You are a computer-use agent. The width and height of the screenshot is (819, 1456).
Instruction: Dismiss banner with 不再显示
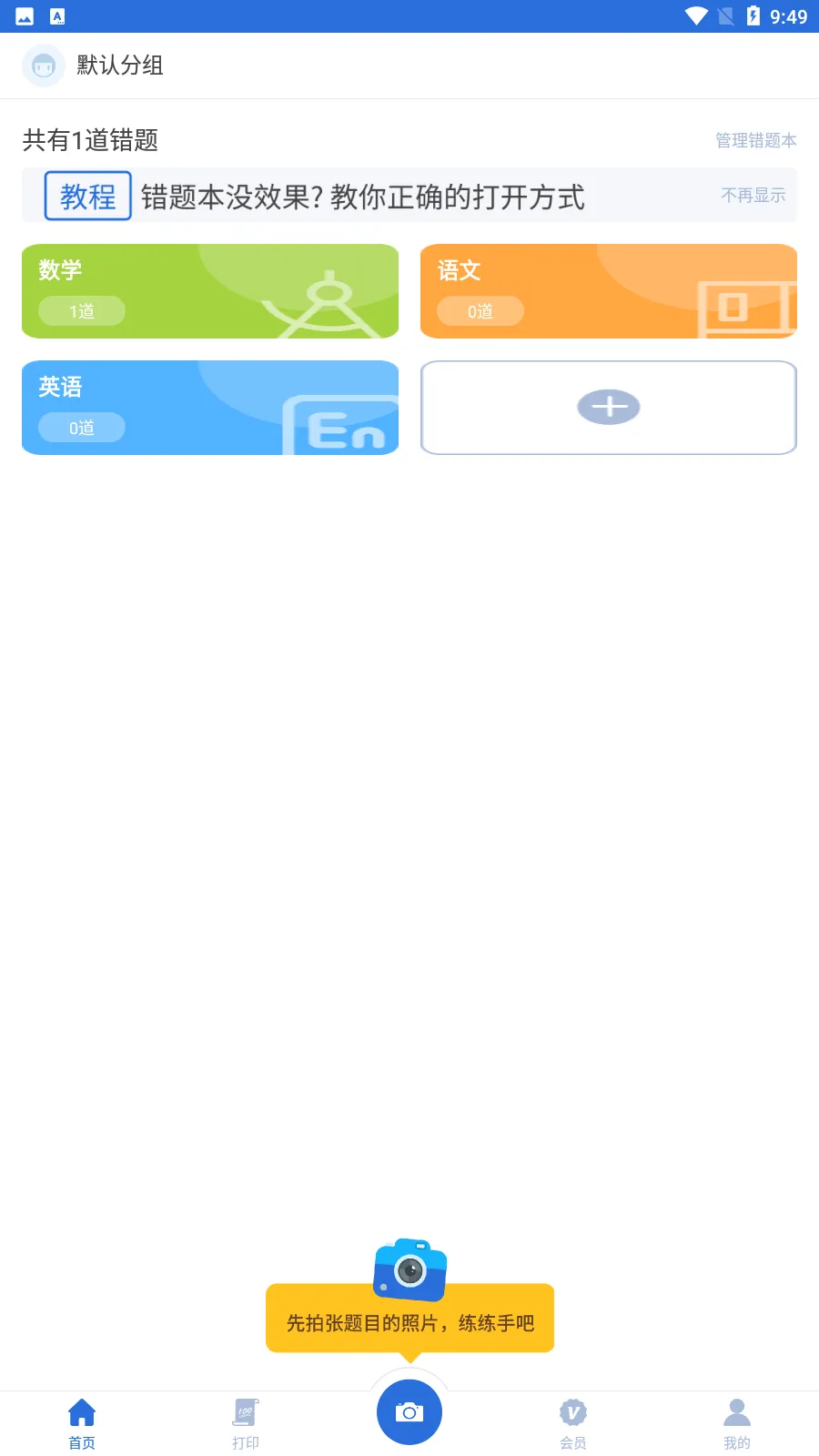pos(753,196)
